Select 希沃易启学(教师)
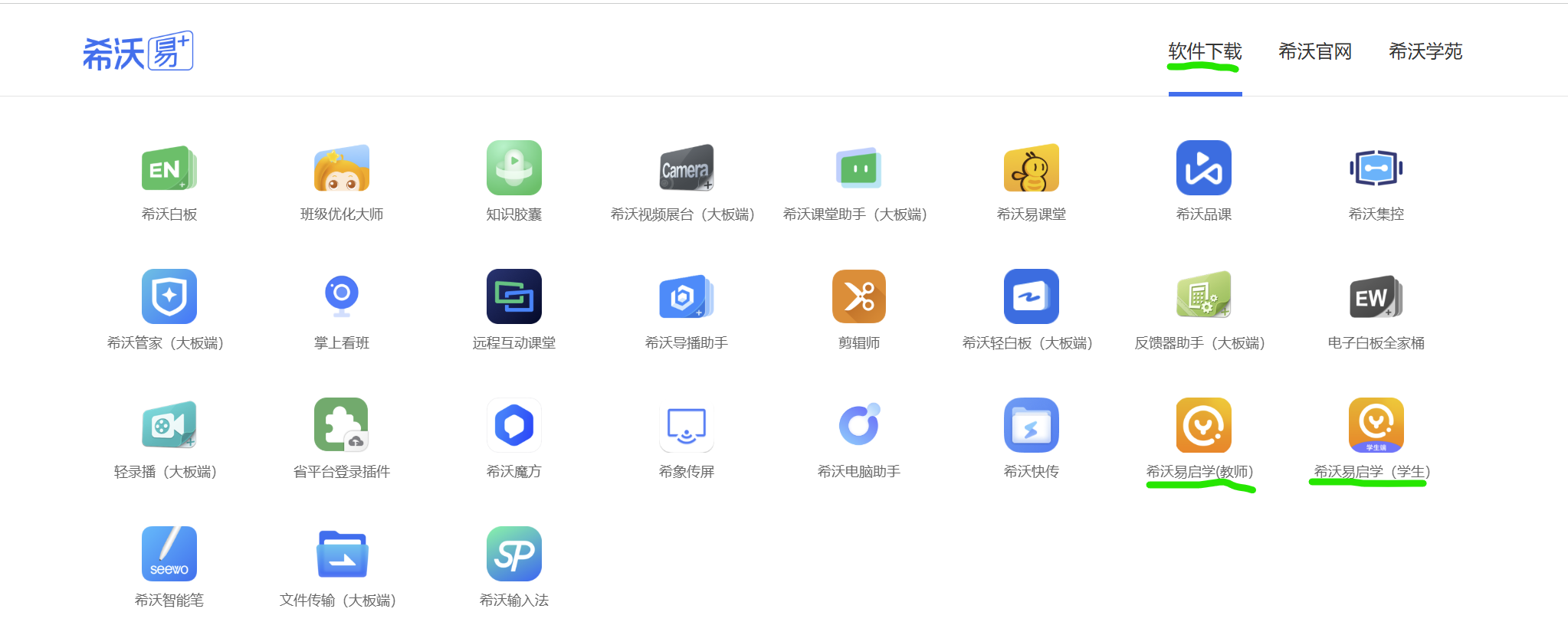Screen dimensions: 1568x635 (1204, 426)
